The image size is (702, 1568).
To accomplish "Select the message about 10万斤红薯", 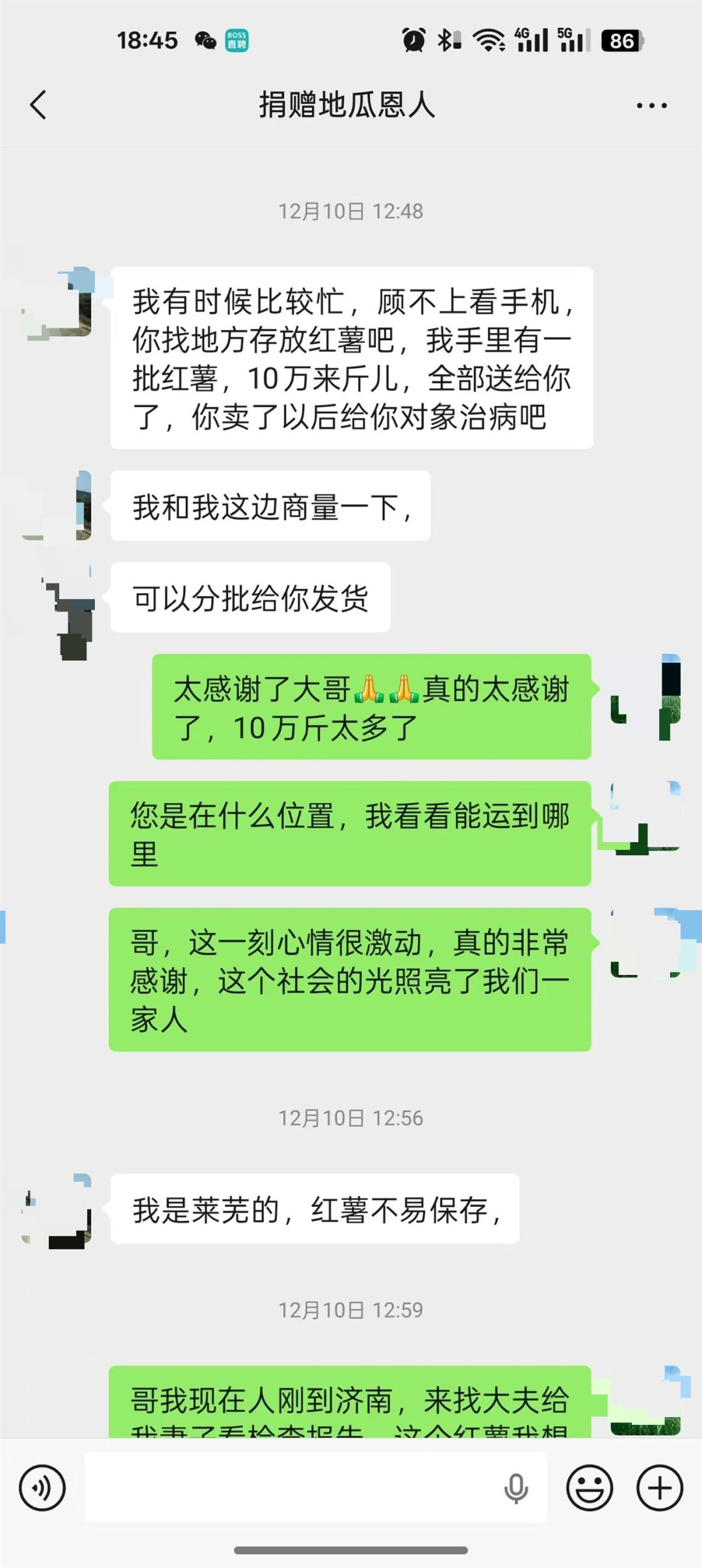I will (351, 358).
